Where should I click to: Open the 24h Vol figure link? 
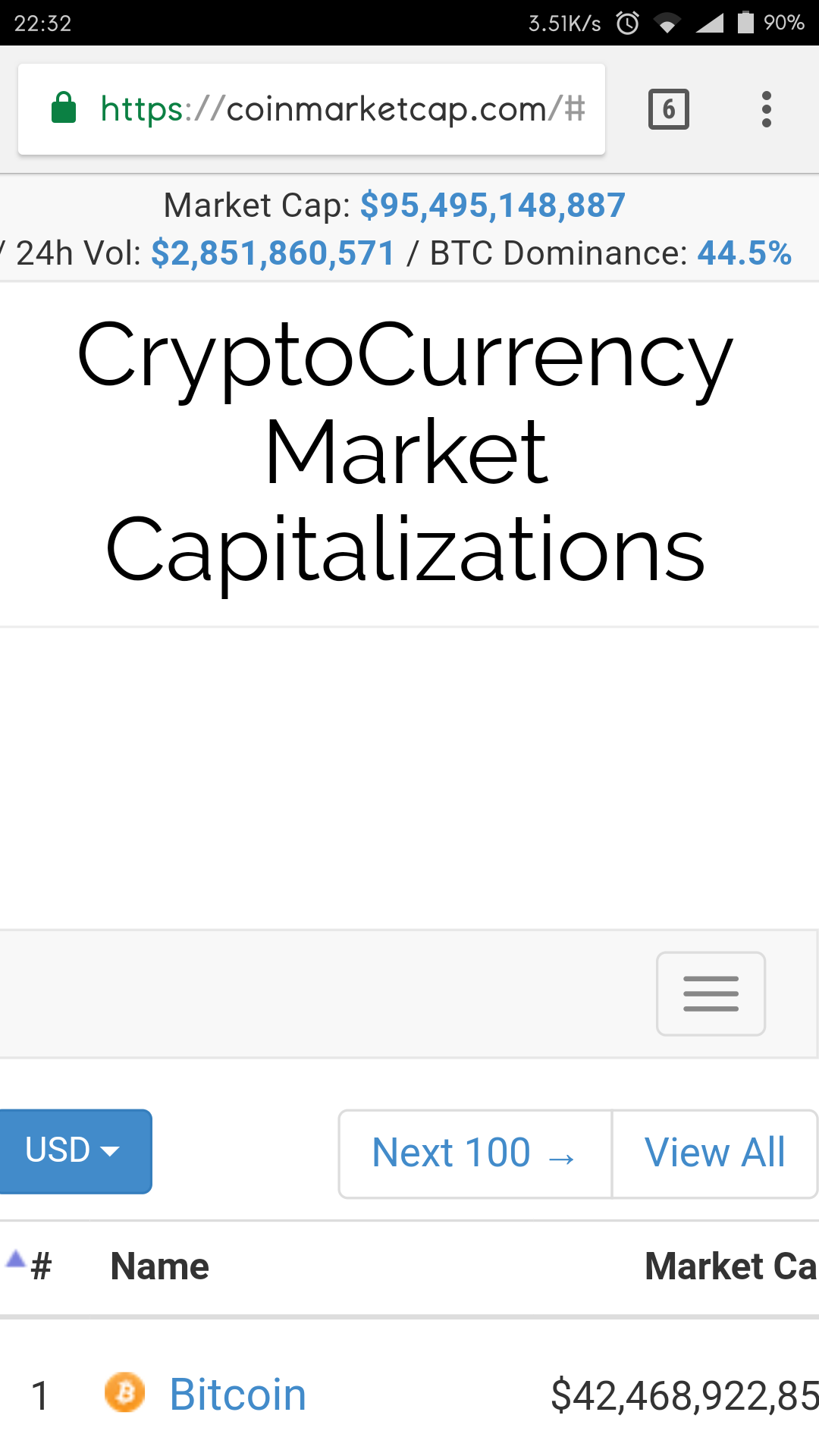(273, 253)
